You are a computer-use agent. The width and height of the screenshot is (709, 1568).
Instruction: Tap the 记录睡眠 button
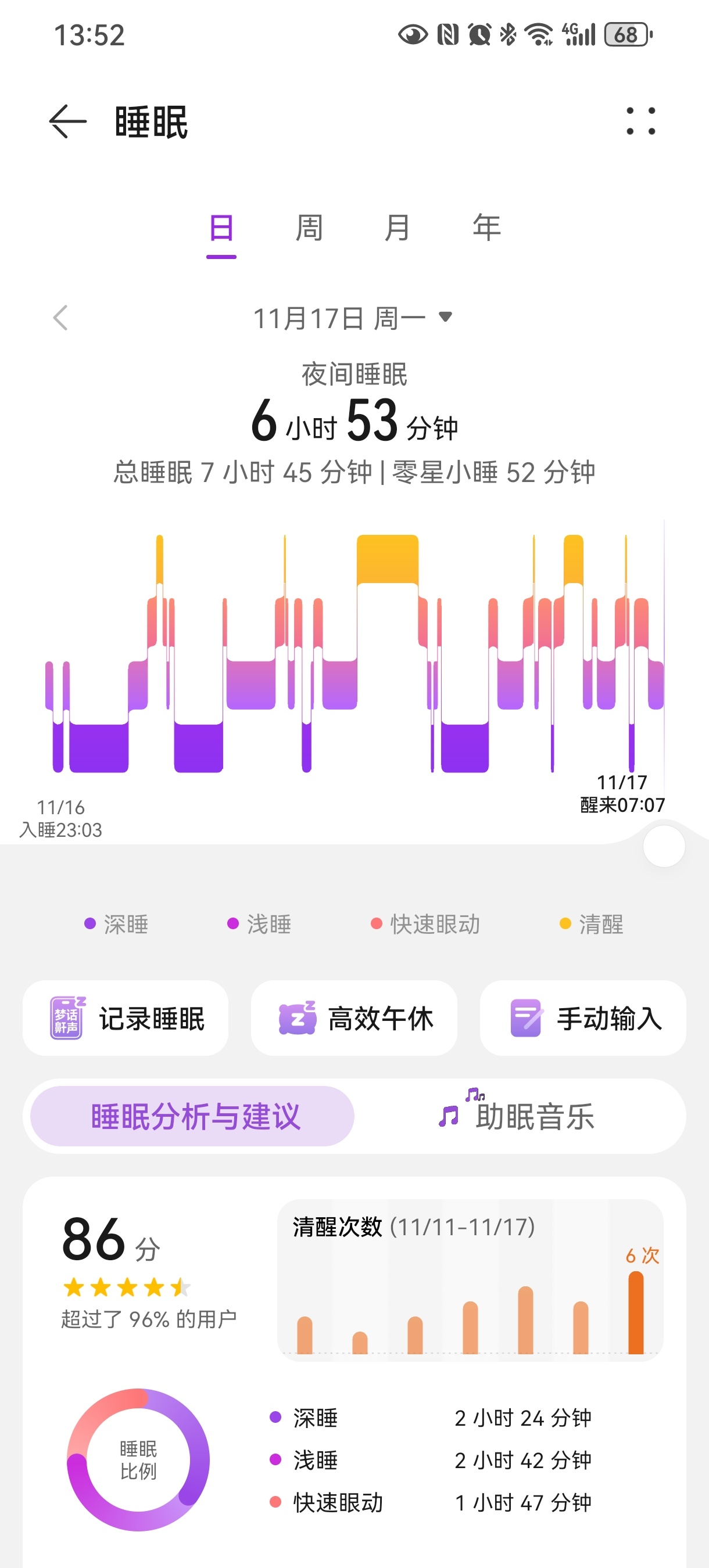tap(126, 1017)
